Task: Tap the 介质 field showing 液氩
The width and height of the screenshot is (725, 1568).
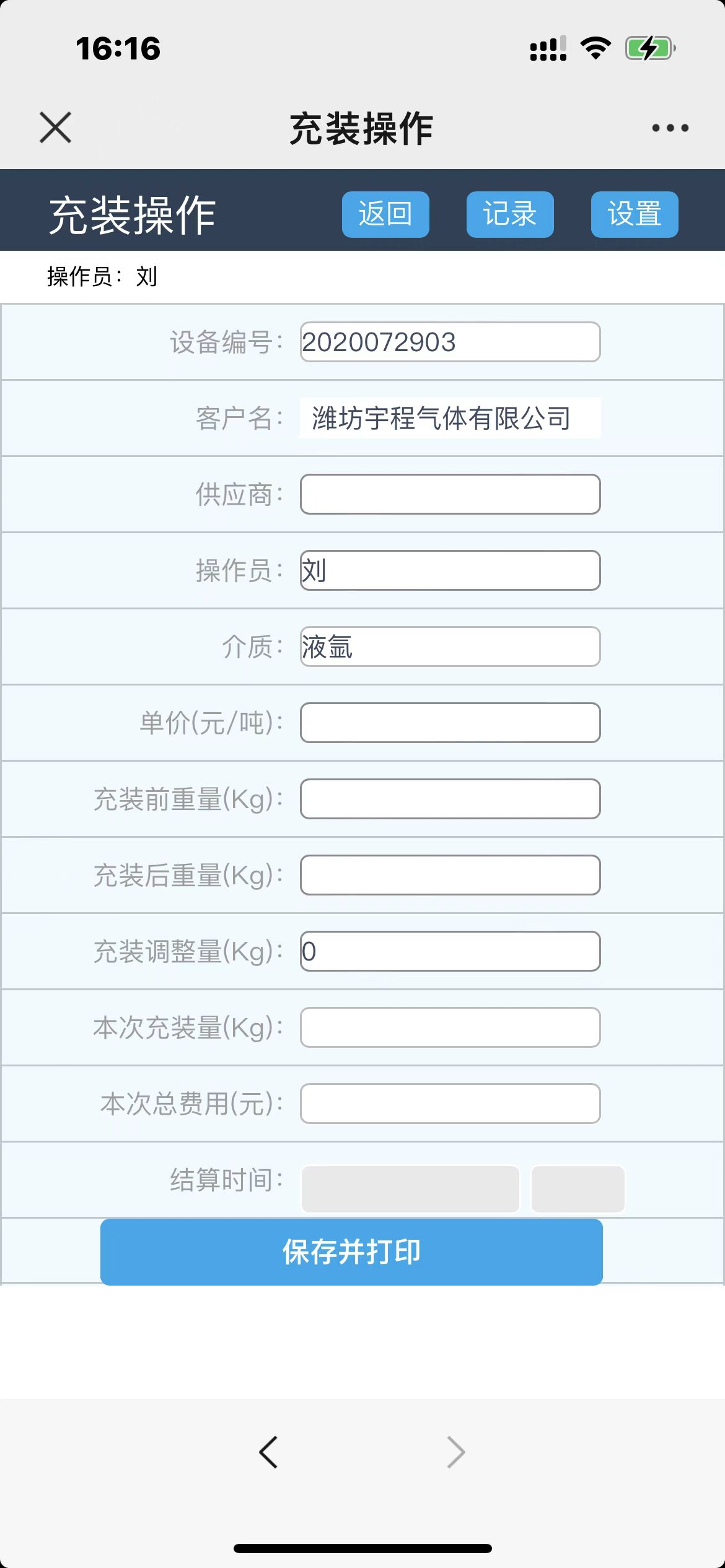Action: click(x=450, y=647)
